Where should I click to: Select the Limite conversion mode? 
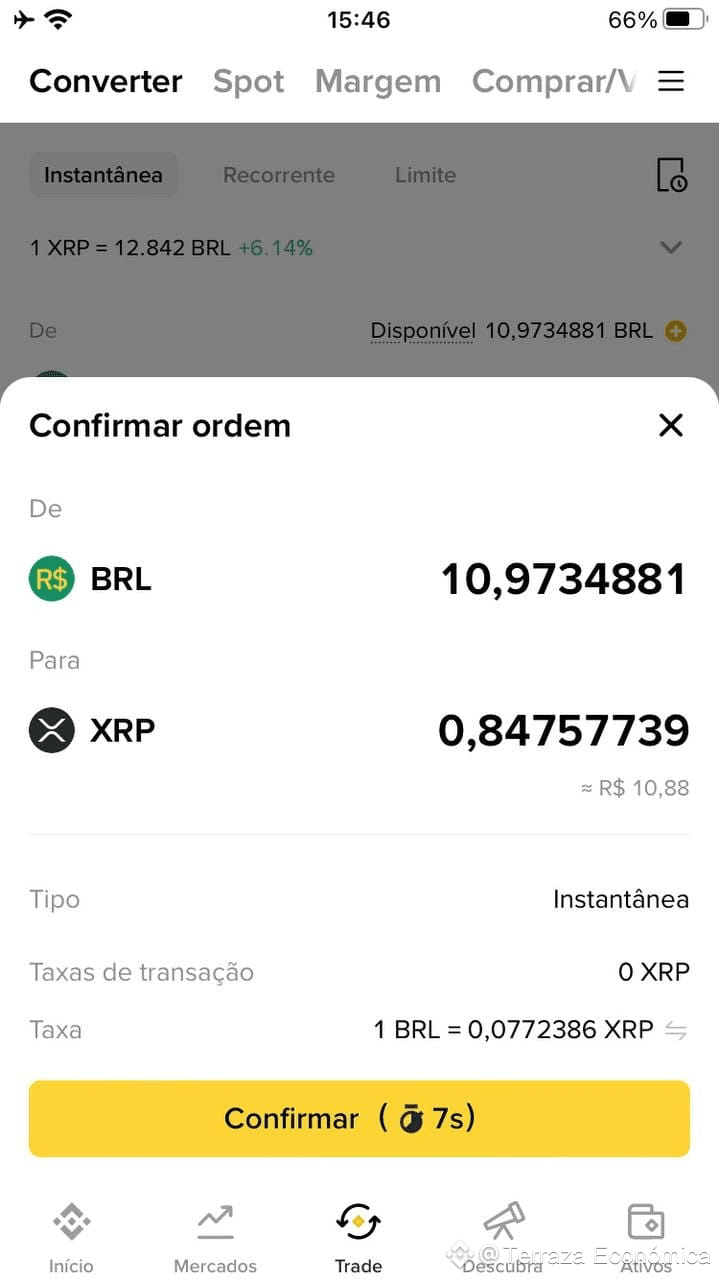(x=425, y=175)
